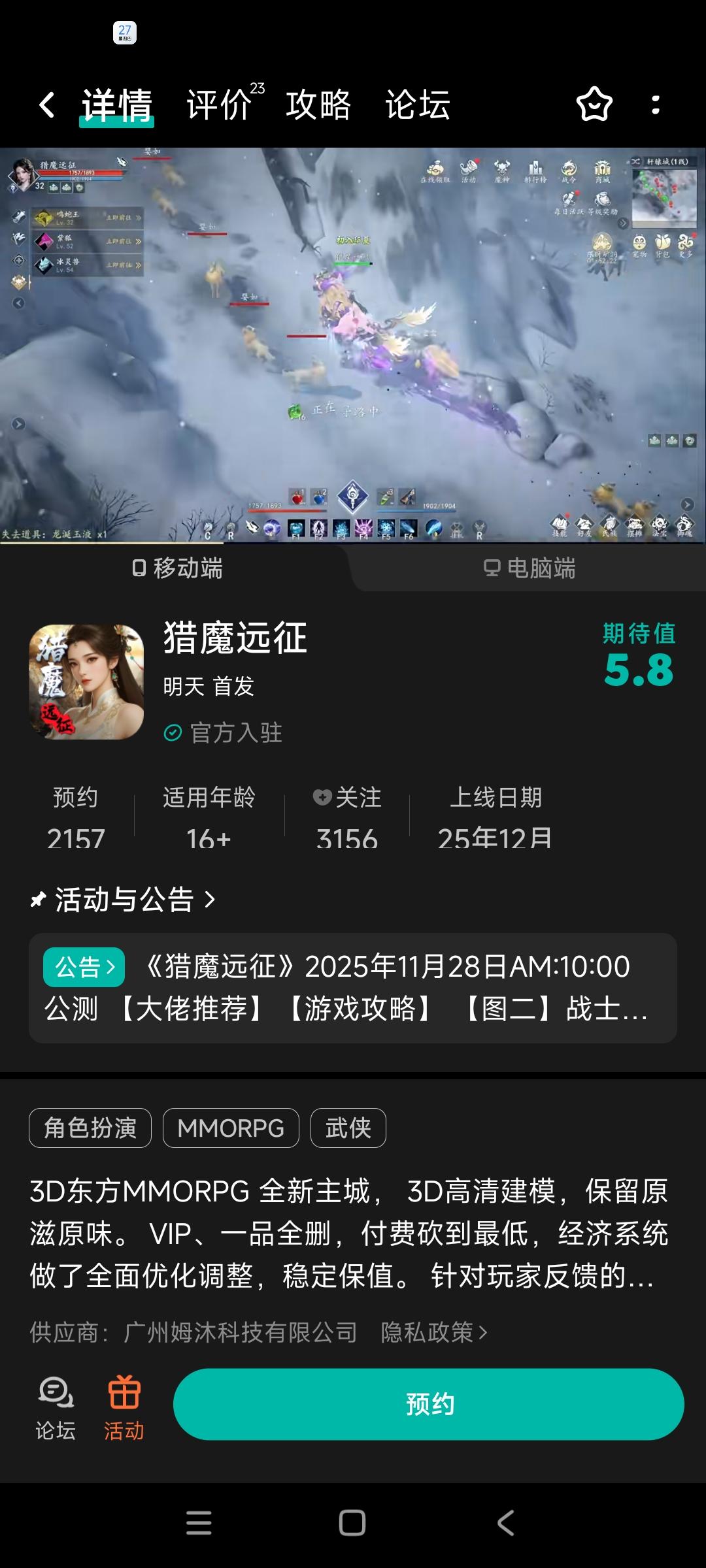
Task: Open the 隐私政策 privacy policy link
Action: (x=428, y=1333)
